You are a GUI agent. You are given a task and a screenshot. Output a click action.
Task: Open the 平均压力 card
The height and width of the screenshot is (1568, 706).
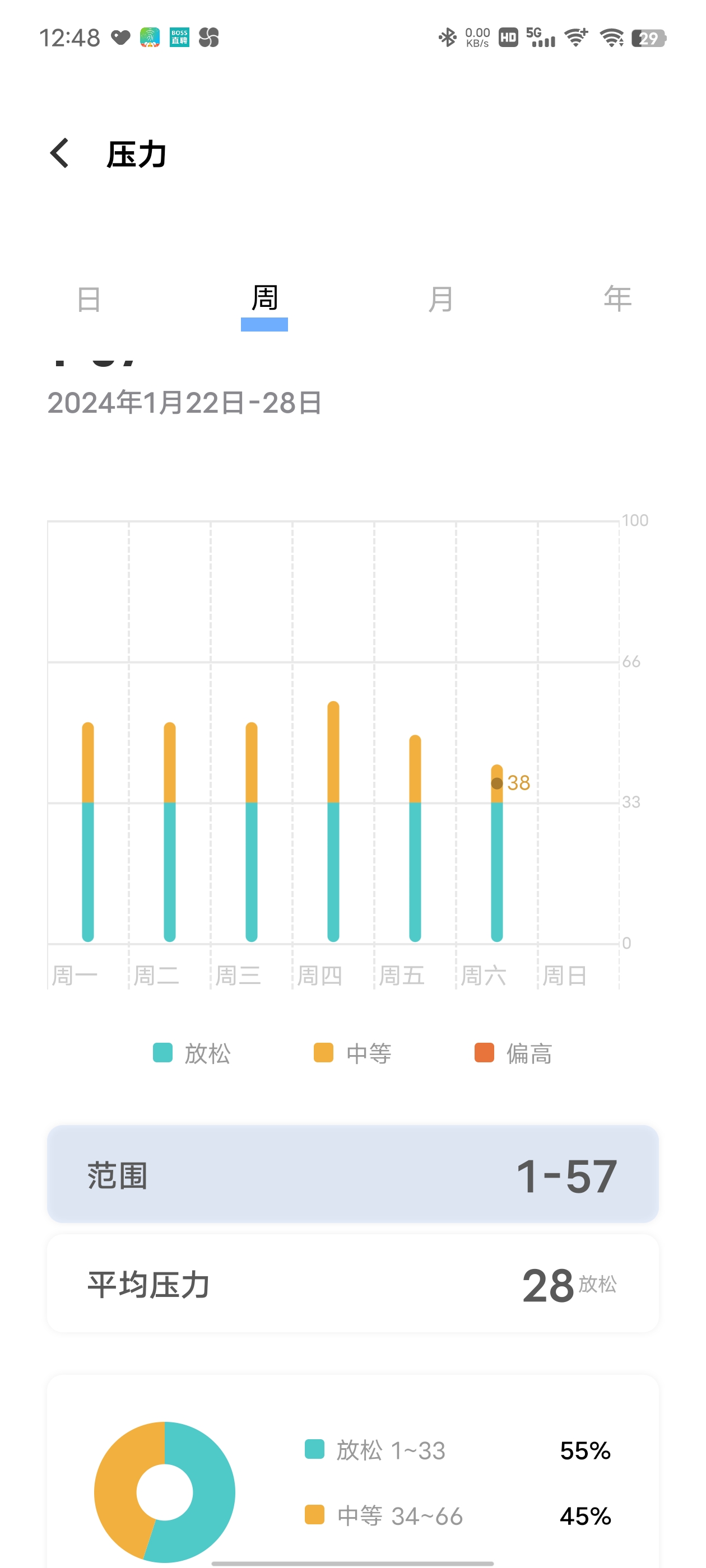coord(352,1284)
